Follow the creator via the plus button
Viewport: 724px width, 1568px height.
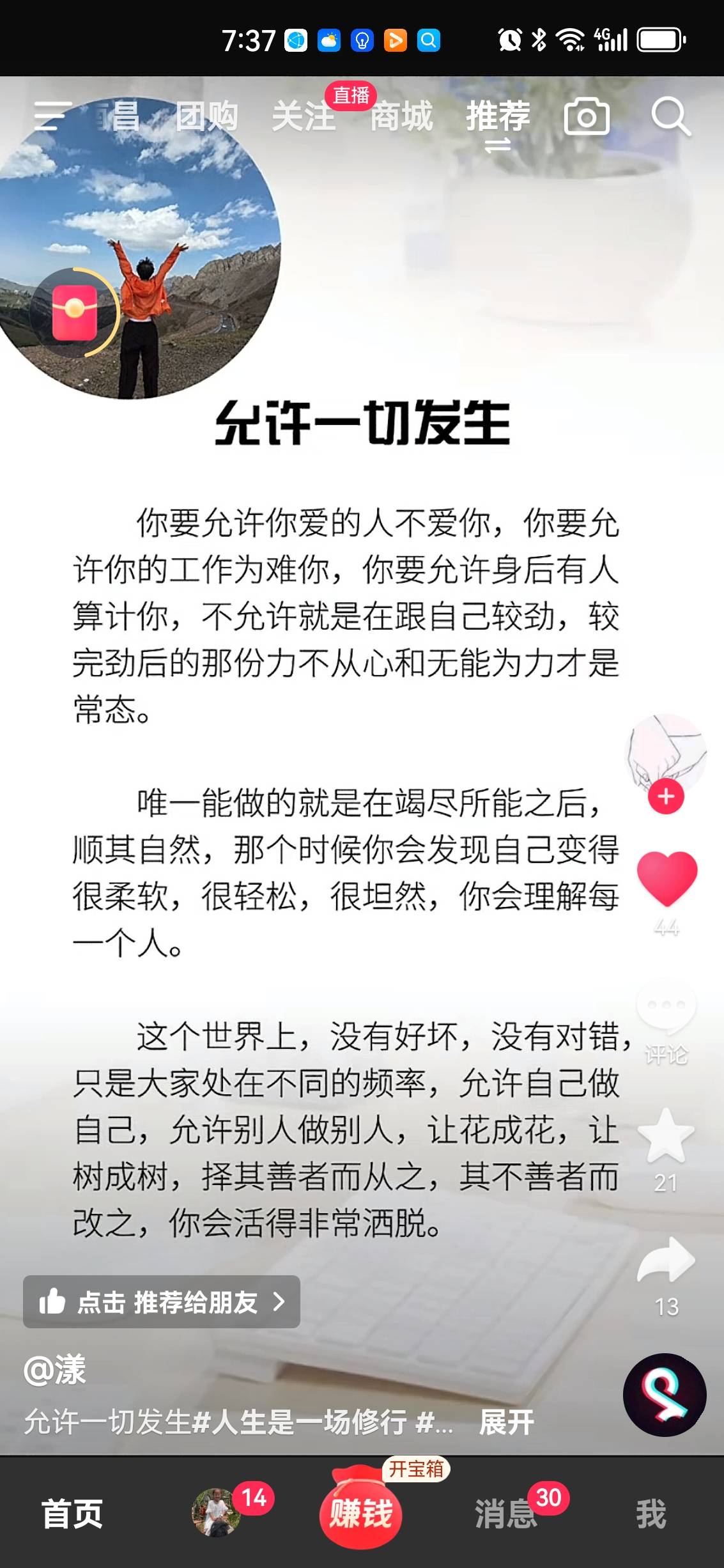[x=666, y=796]
